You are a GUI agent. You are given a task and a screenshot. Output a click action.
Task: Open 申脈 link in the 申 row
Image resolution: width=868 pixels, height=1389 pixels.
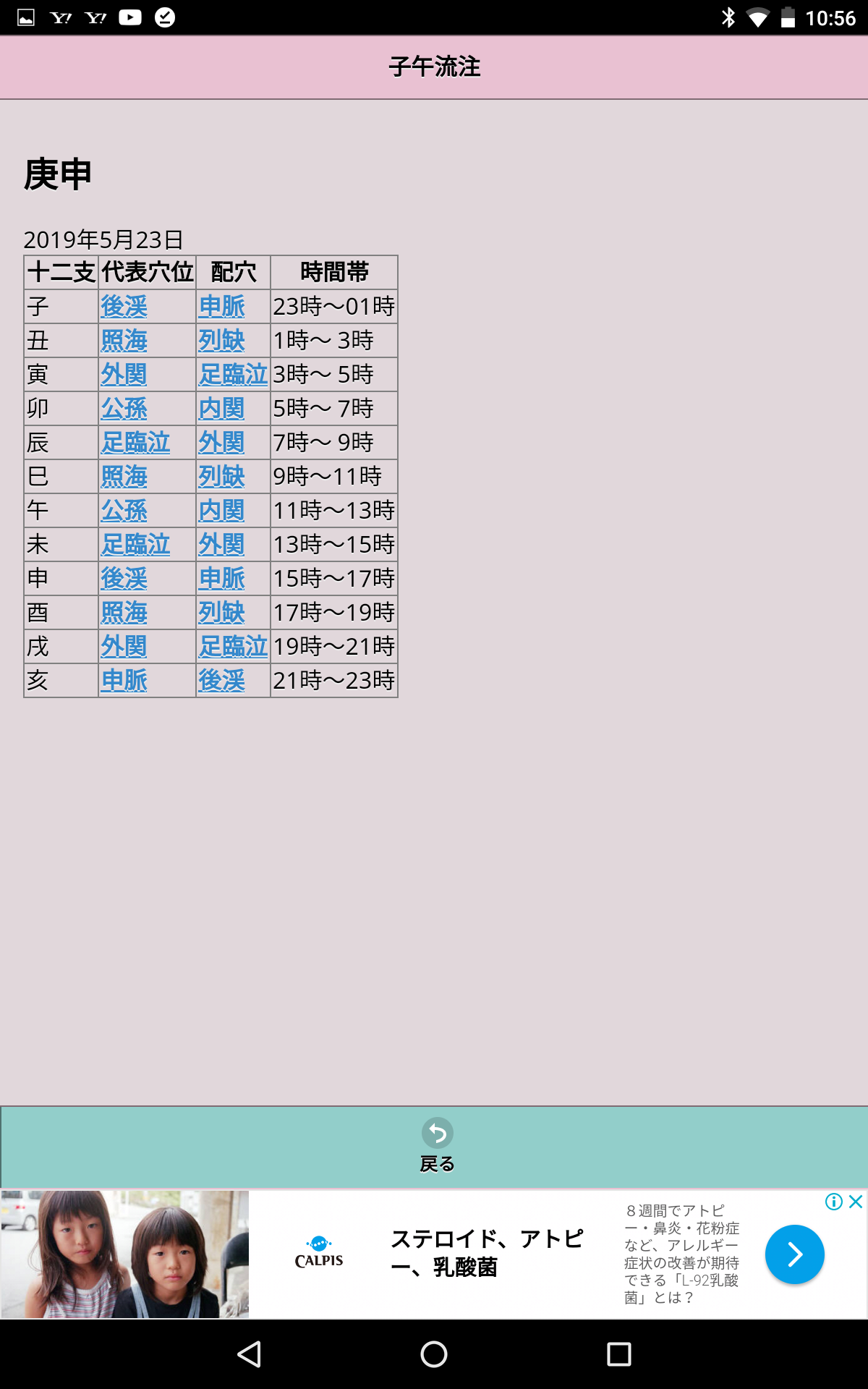point(221,579)
